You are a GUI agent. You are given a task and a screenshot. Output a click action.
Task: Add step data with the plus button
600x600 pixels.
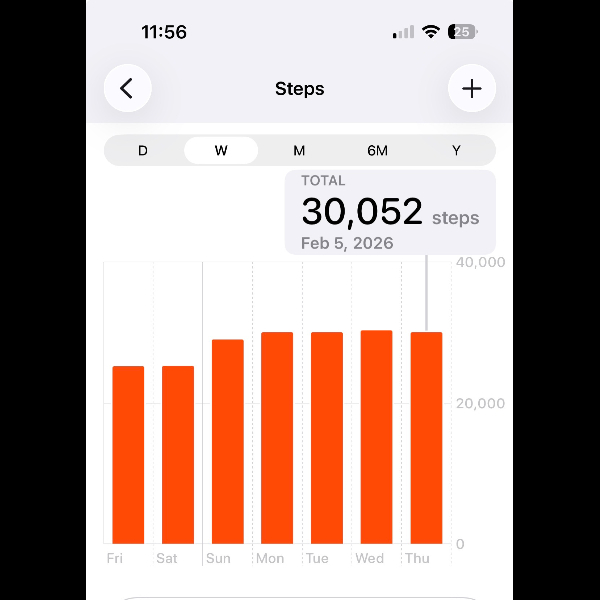[471, 88]
